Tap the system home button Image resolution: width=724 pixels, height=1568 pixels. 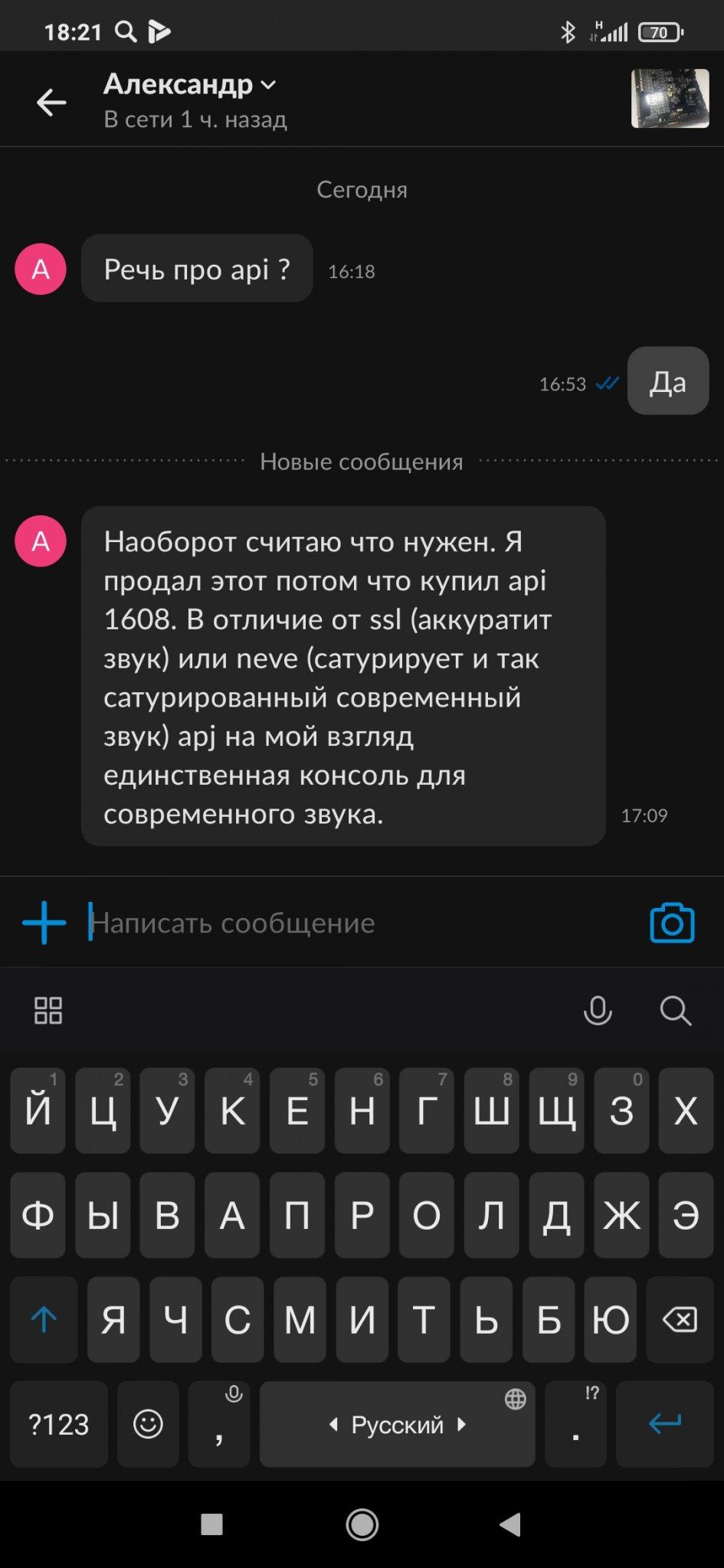pyautogui.click(x=362, y=1524)
